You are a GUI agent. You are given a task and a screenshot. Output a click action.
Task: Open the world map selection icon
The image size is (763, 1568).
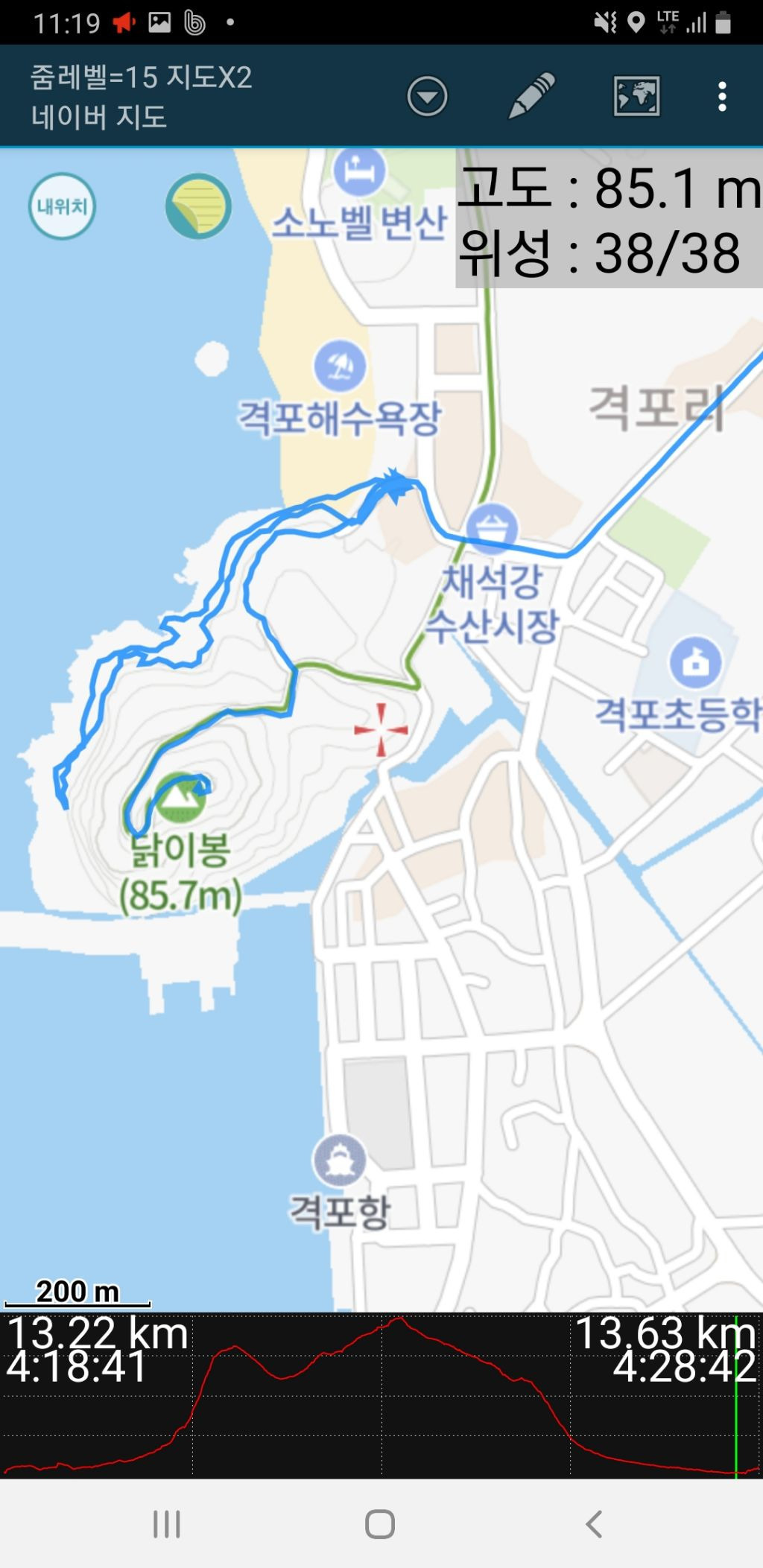(x=636, y=96)
